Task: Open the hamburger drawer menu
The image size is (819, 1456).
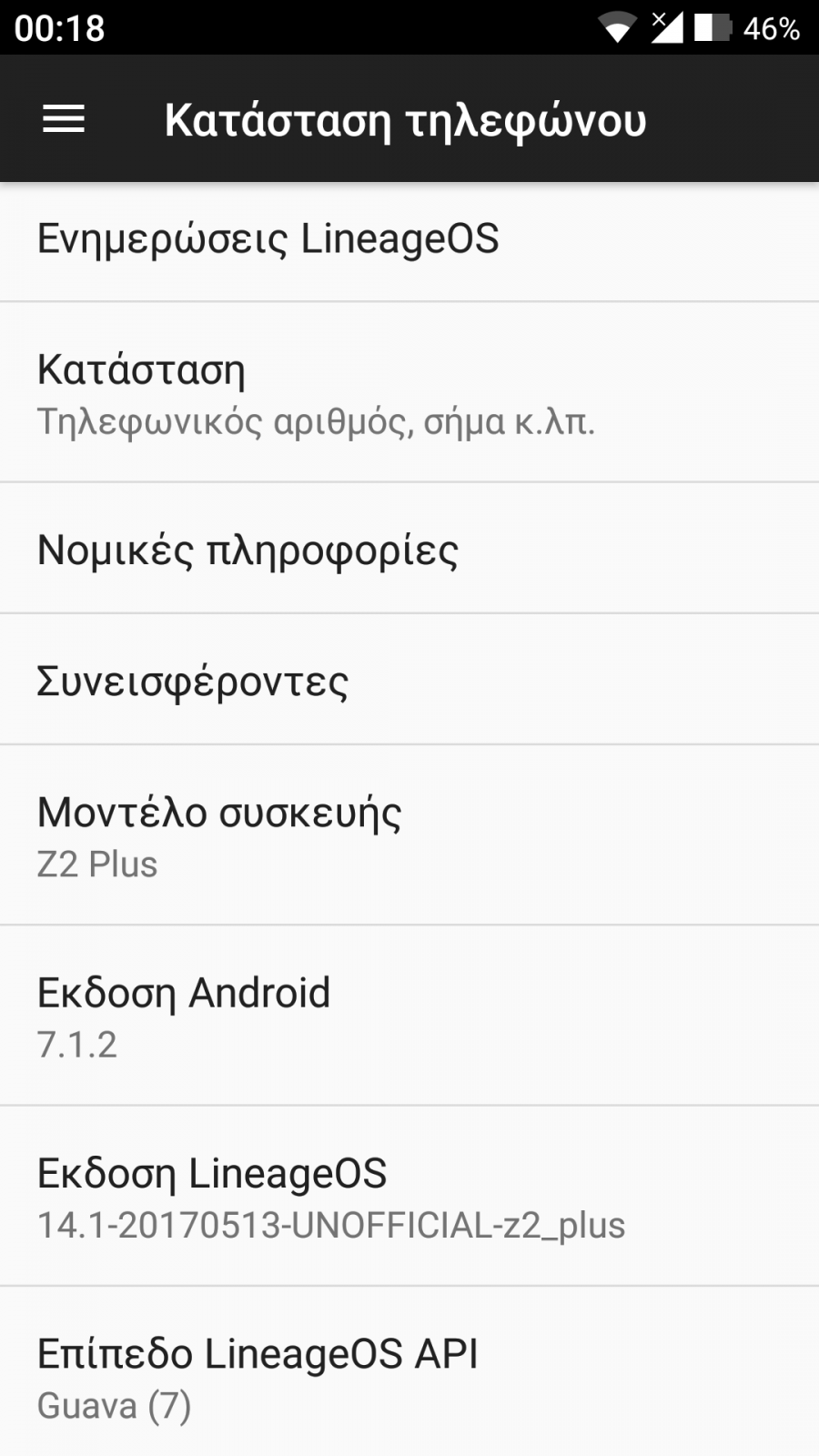Action: (x=64, y=119)
